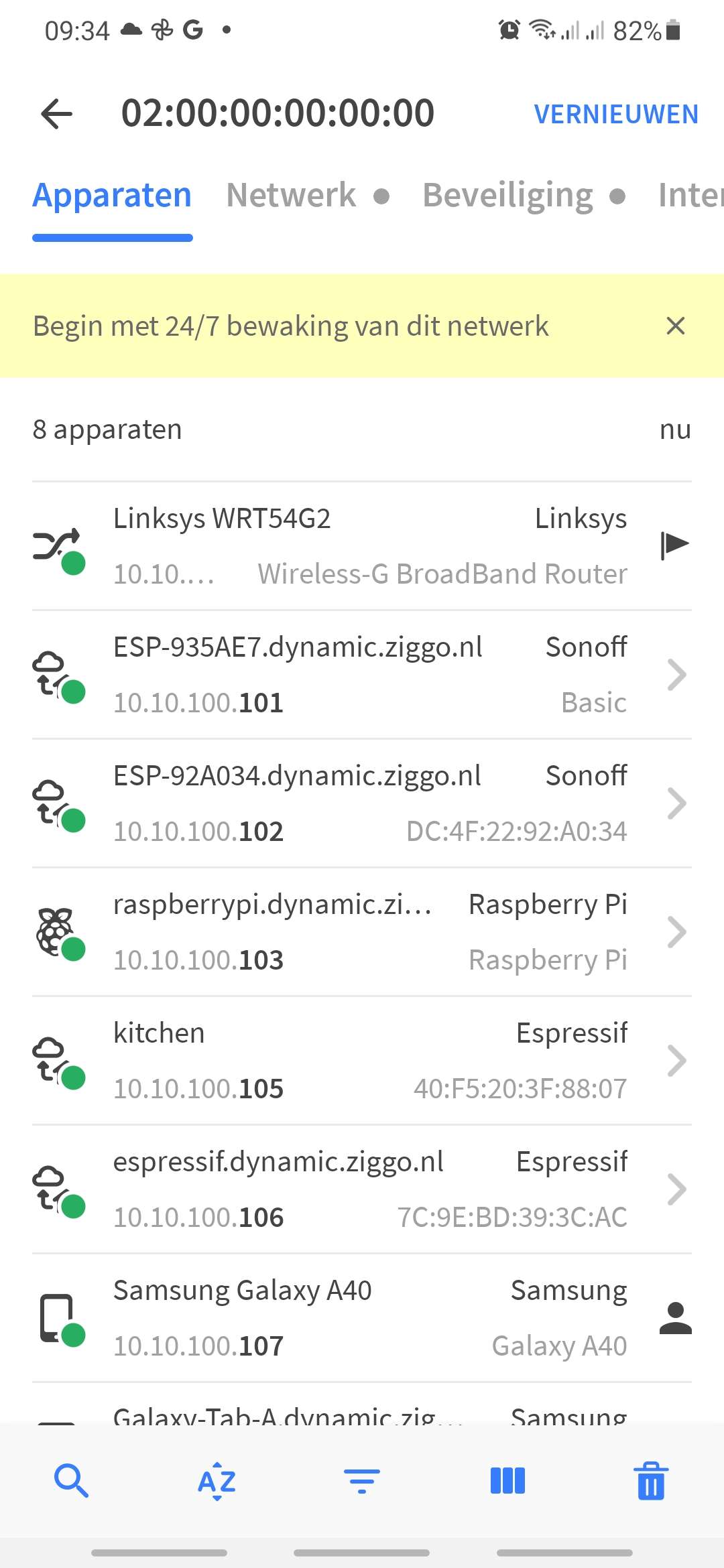724x1568 pixels.
Task: Open the Linksys WRT54G2 router entry
Action: 362,546
